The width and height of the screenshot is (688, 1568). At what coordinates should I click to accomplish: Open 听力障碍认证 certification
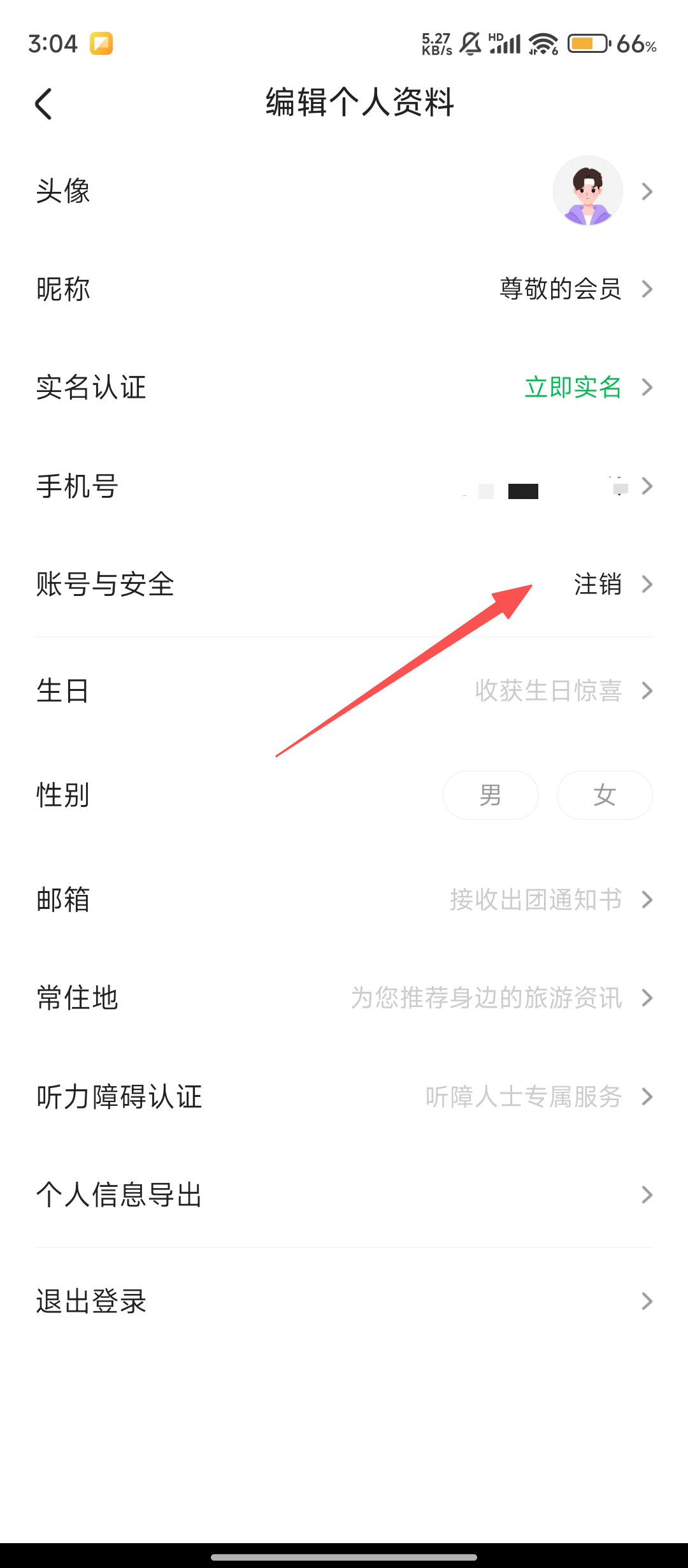[344, 1097]
